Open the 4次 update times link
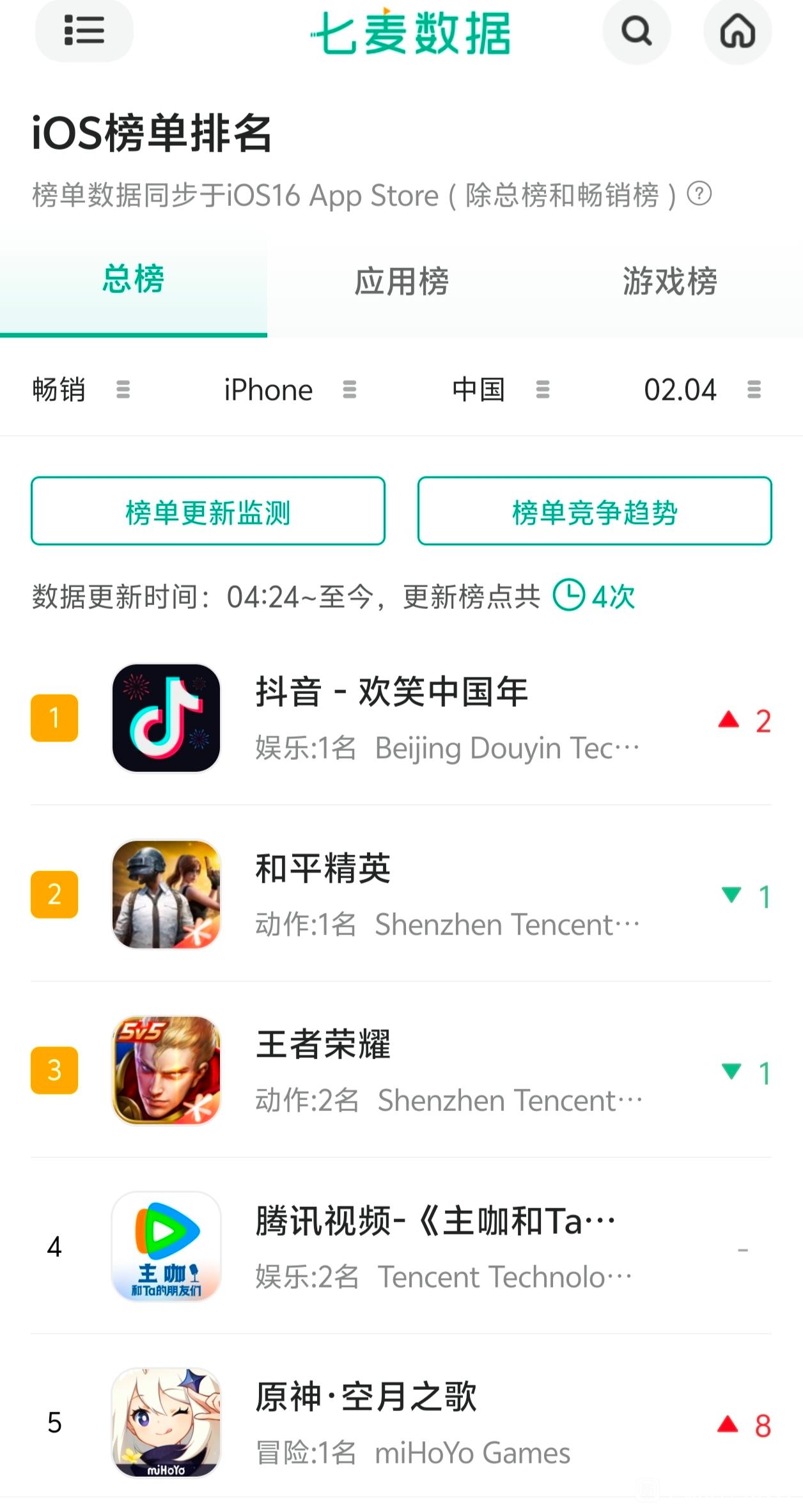The width and height of the screenshot is (803, 1512). [x=595, y=596]
